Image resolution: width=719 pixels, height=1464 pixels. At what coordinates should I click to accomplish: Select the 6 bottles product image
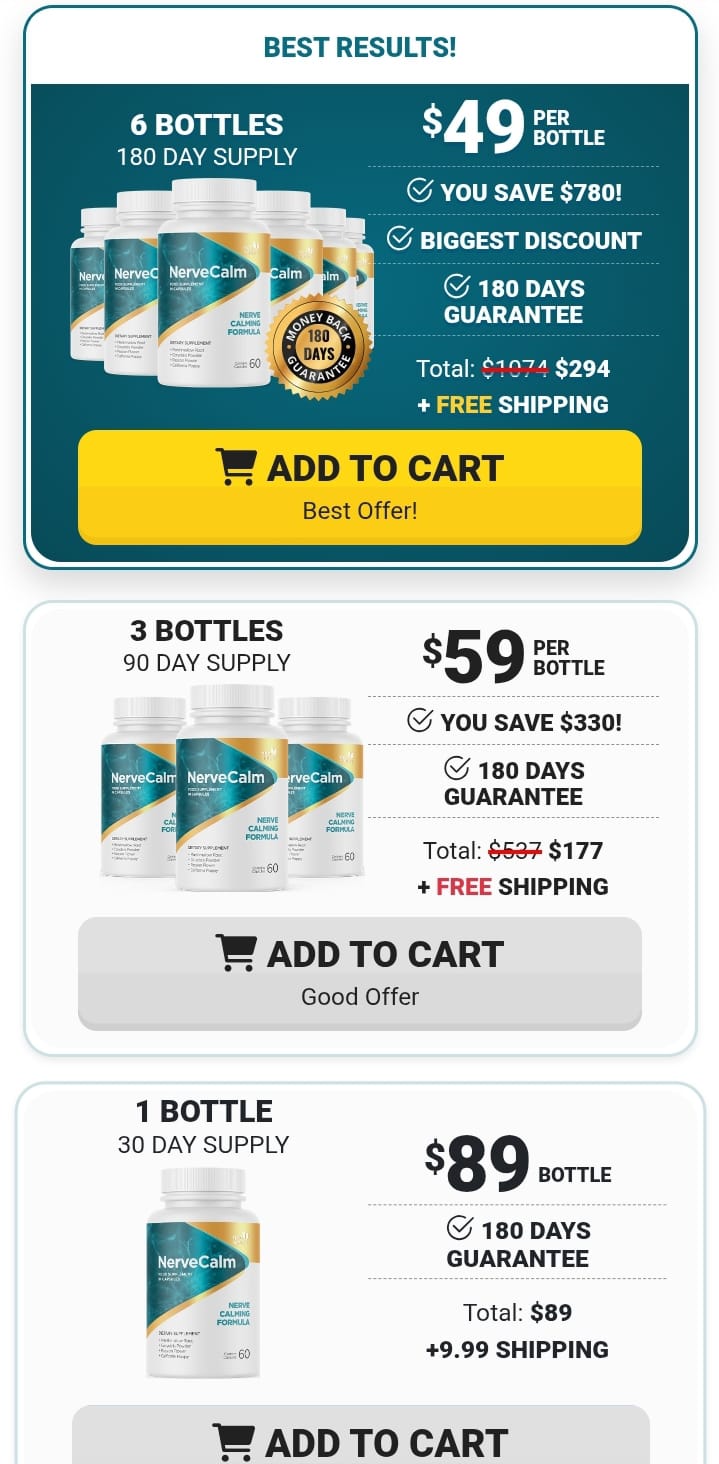coord(222,287)
